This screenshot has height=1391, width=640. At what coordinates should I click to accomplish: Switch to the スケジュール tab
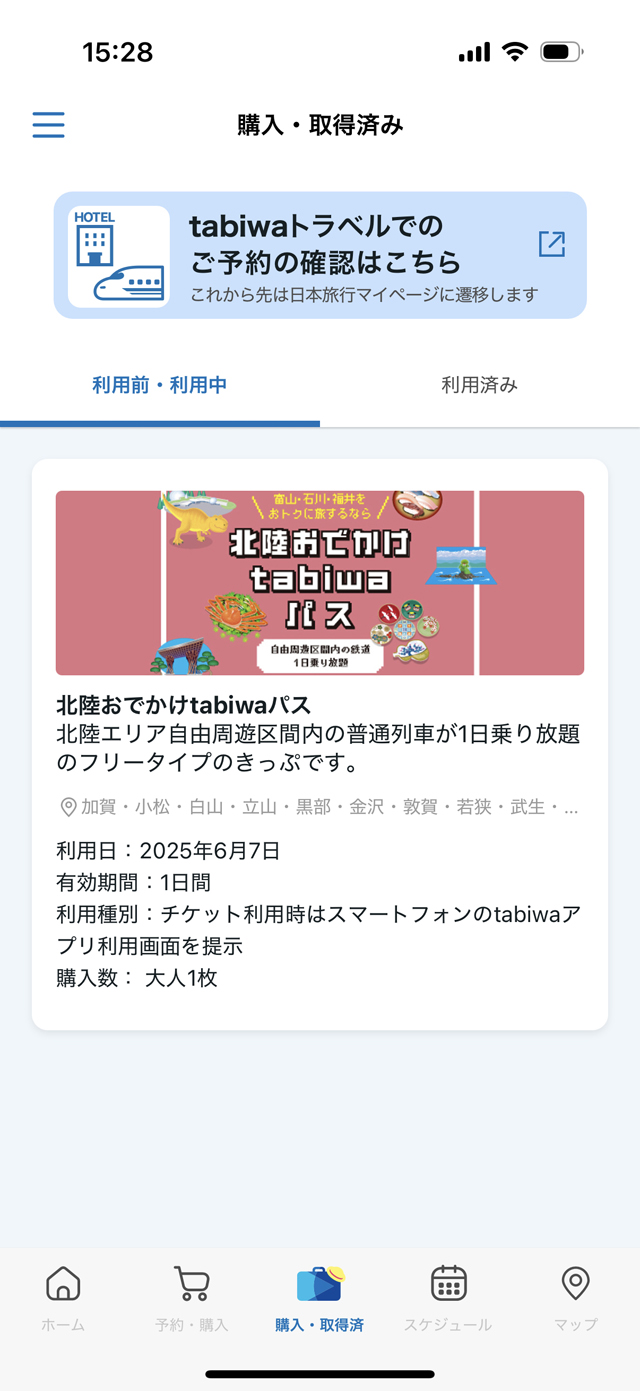[x=448, y=1298]
